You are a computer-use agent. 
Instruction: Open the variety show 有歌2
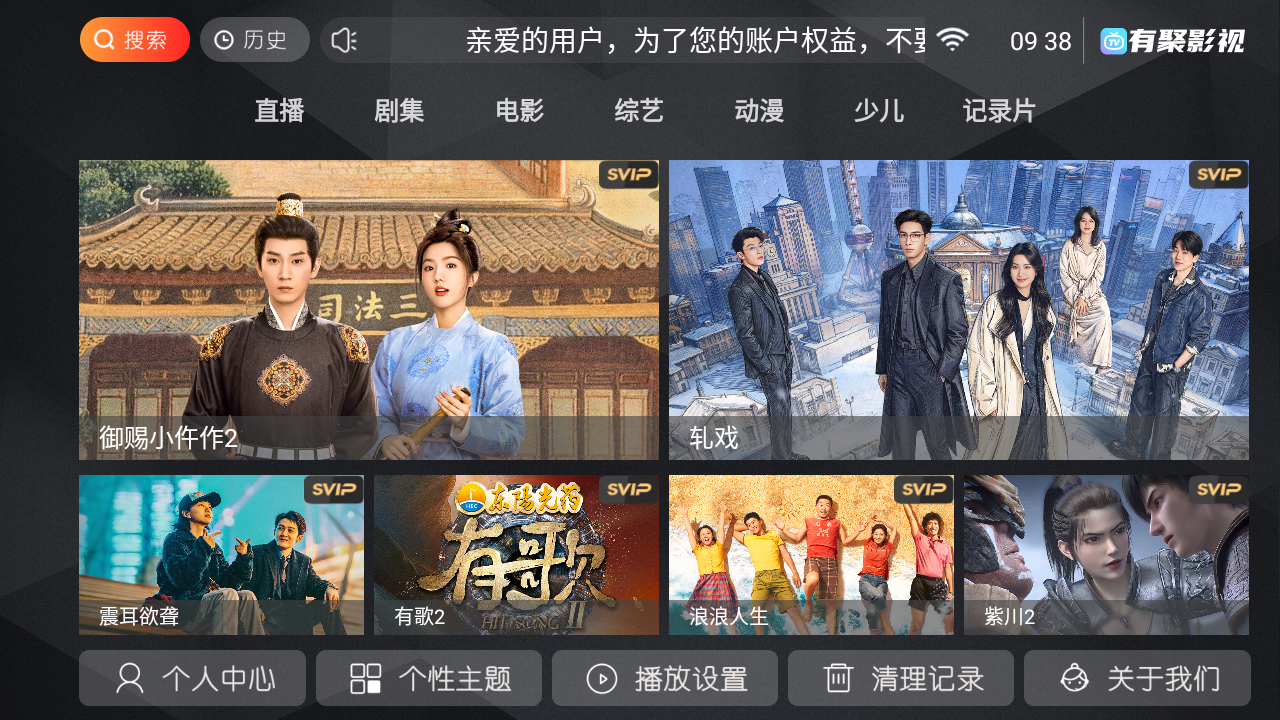[x=516, y=555]
